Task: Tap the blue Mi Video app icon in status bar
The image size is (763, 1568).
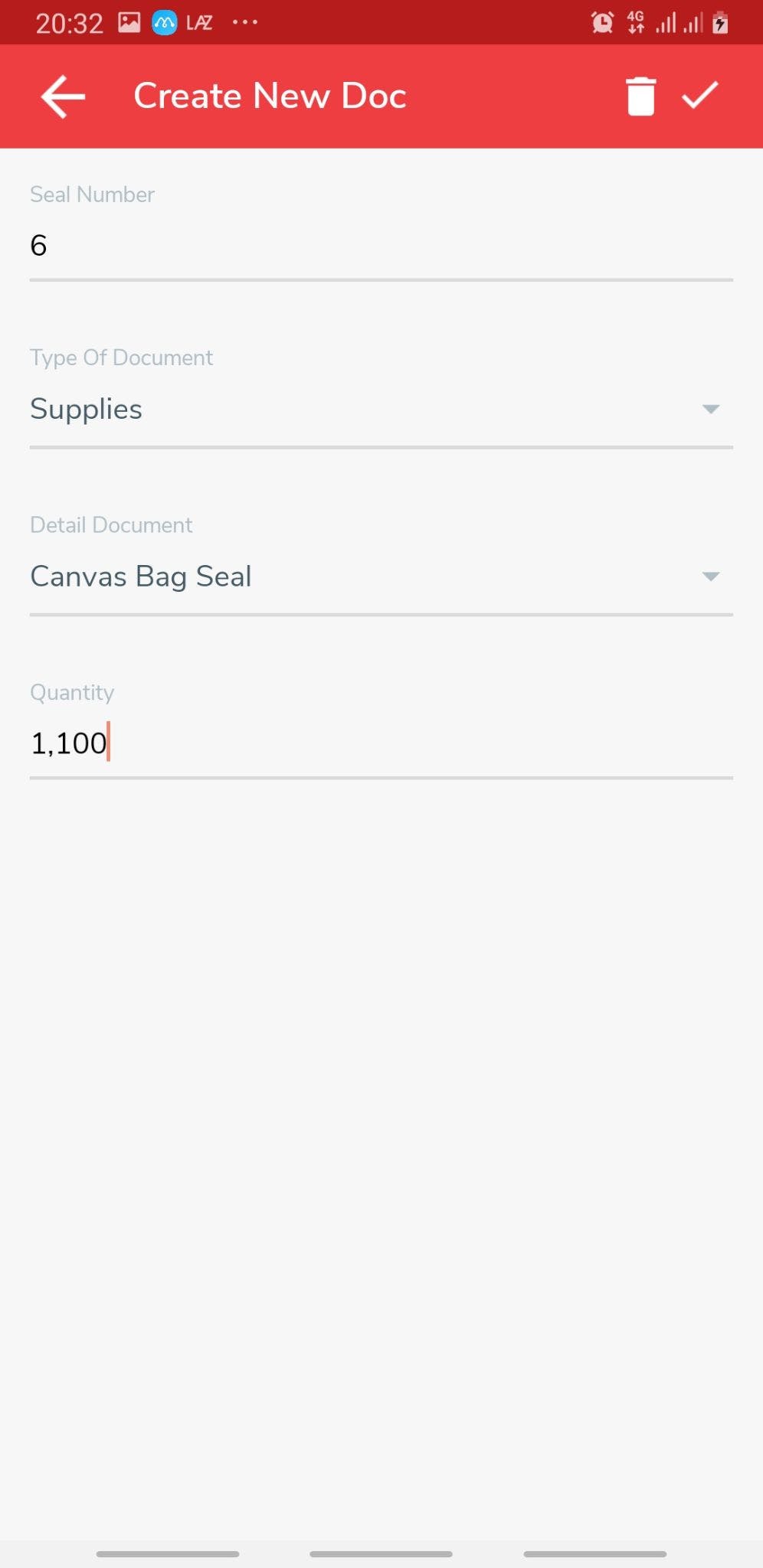Action: tap(163, 21)
